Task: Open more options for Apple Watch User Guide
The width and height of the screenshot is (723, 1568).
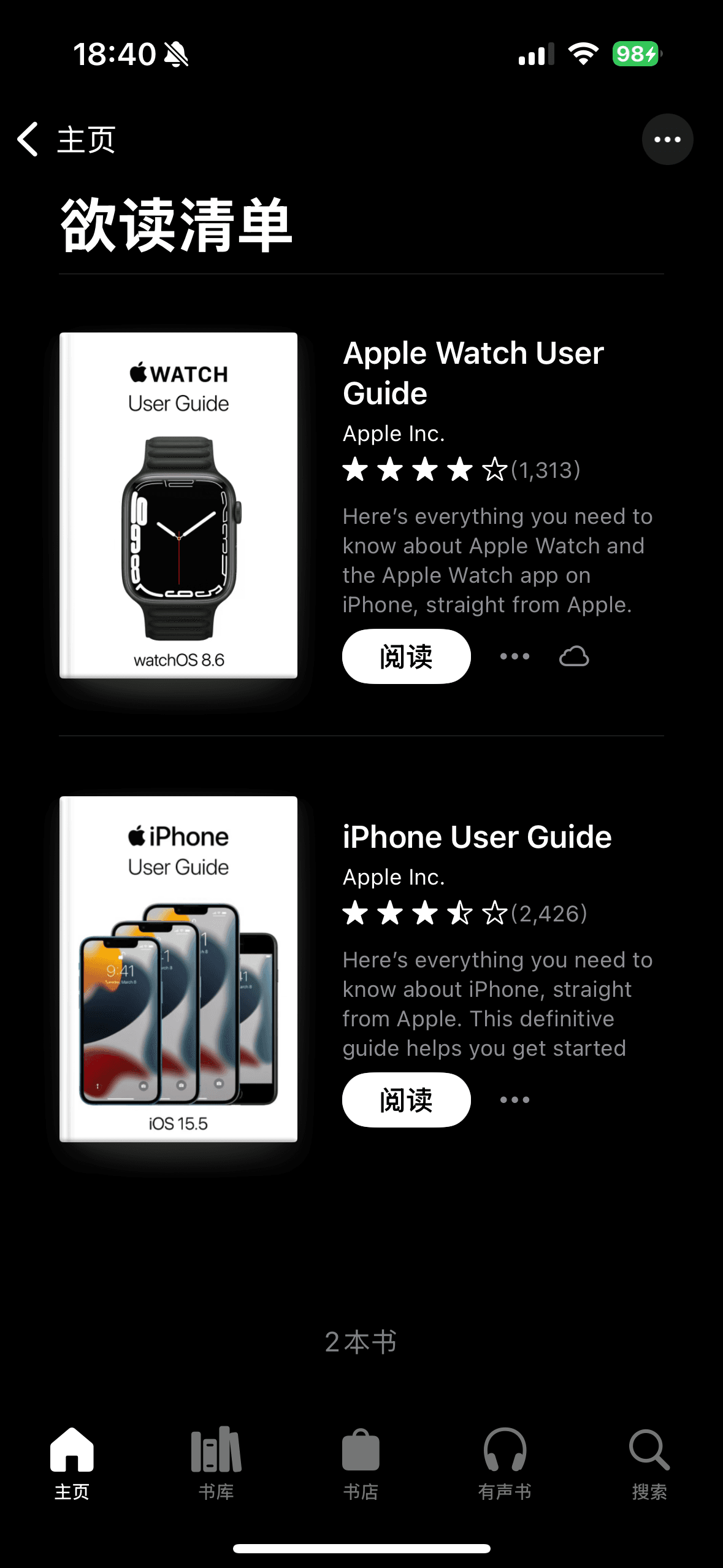Action: click(515, 656)
